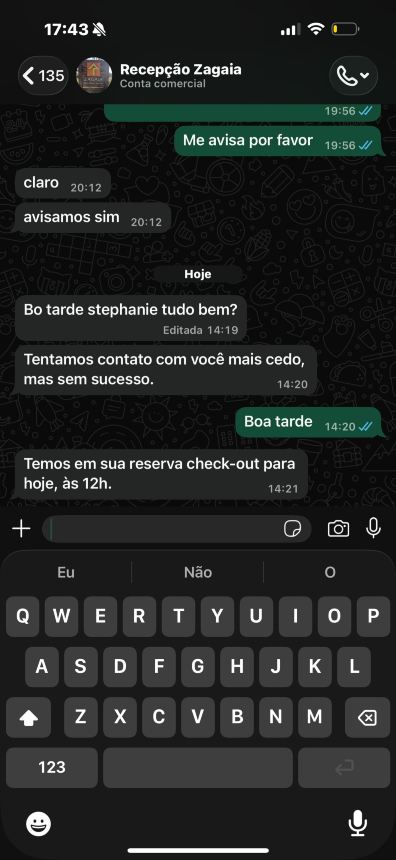This screenshot has height=860, width=396.
Task: Start keyboard dictation microphone
Action: (358, 823)
